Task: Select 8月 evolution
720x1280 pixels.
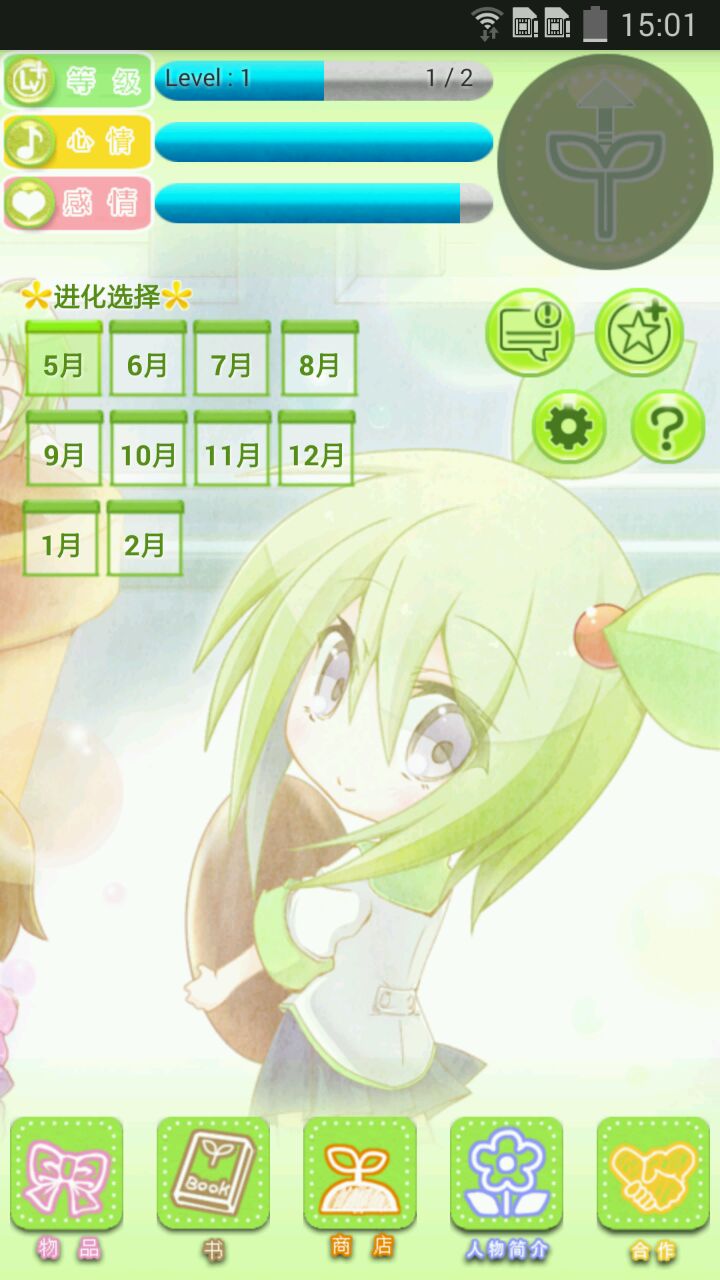Action: [x=319, y=360]
